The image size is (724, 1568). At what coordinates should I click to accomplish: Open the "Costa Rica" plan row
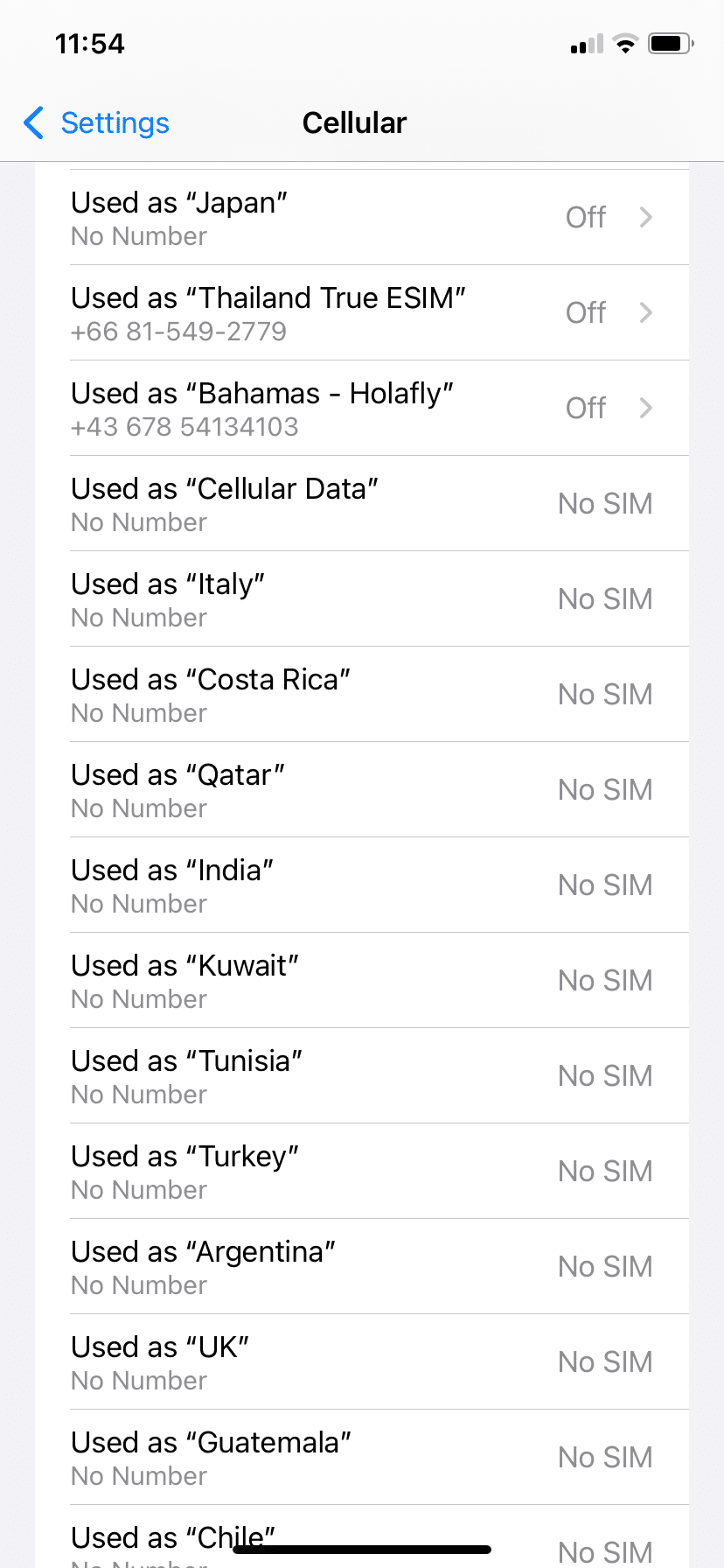[x=362, y=695]
